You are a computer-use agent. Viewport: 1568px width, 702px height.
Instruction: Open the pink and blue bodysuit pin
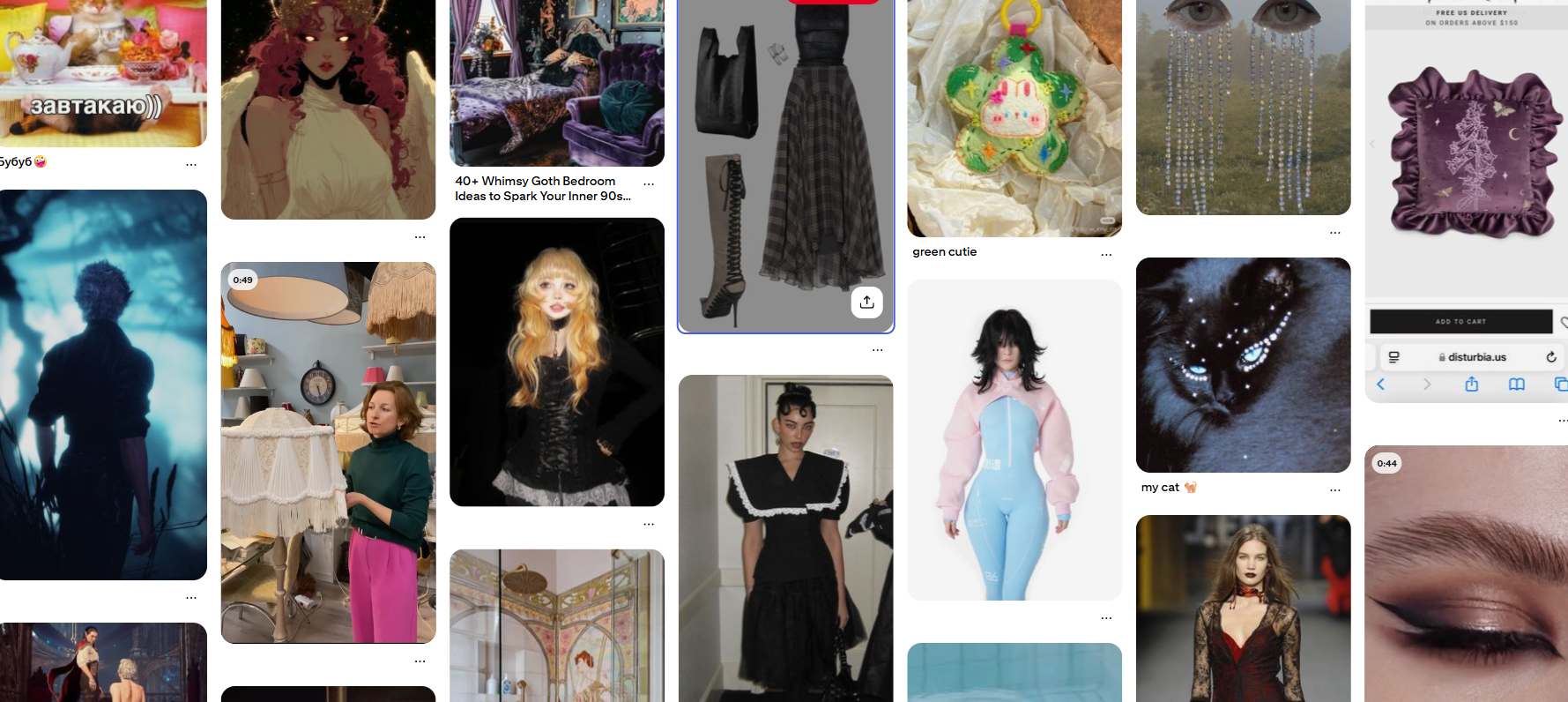coord(1014,440)
